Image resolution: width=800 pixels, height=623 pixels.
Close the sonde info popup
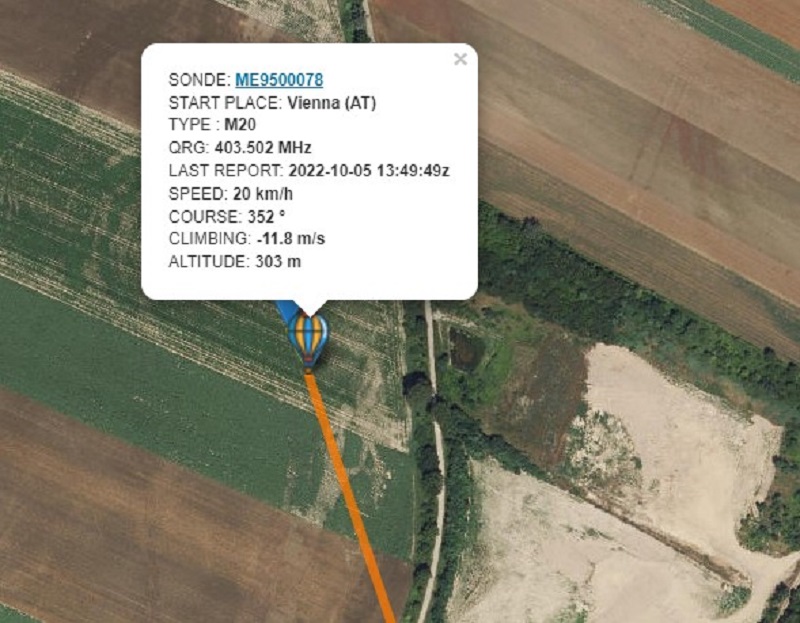click(x=460, y=59)
